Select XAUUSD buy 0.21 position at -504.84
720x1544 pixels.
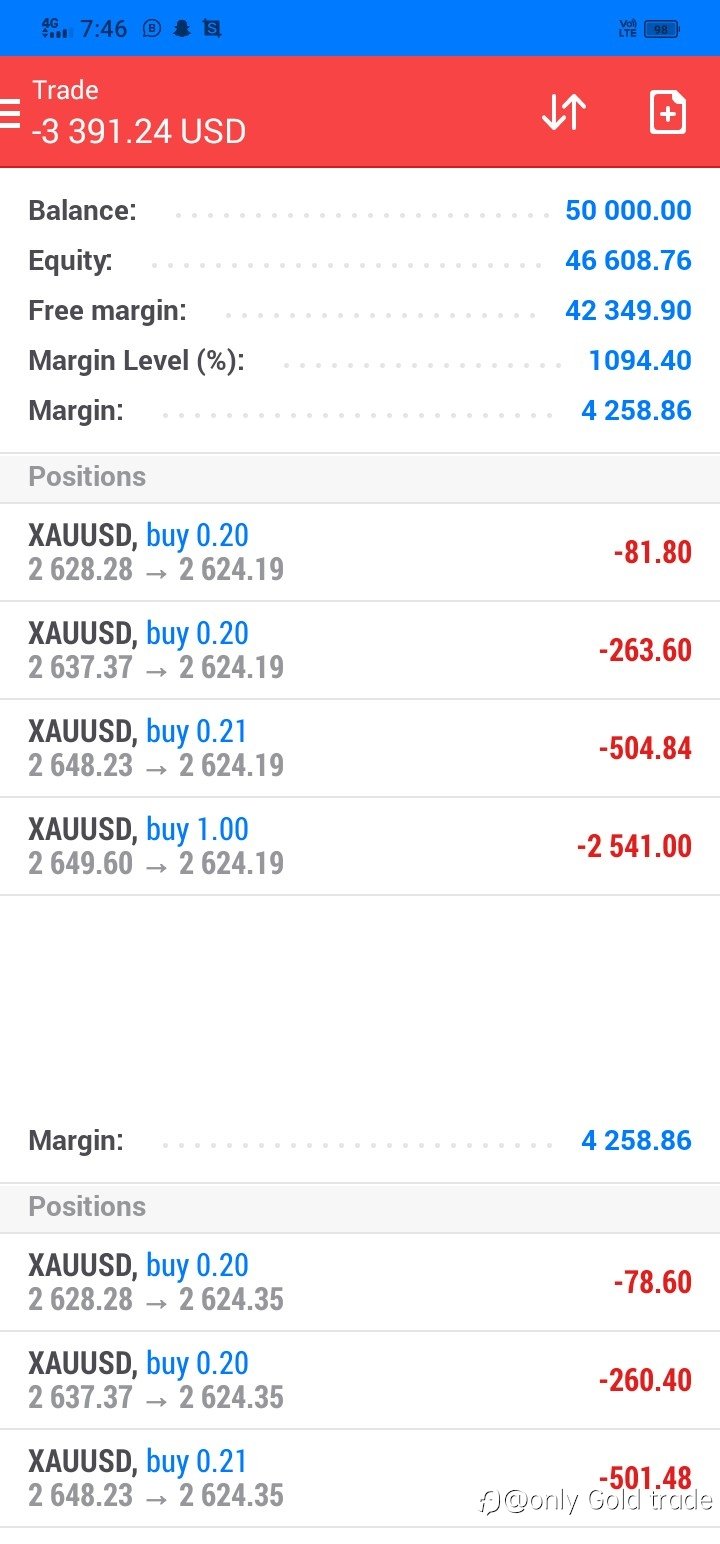pos(360,748)
